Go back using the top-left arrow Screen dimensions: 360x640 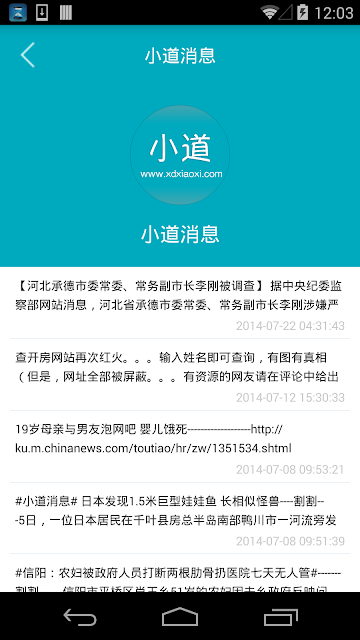[28, 55]
